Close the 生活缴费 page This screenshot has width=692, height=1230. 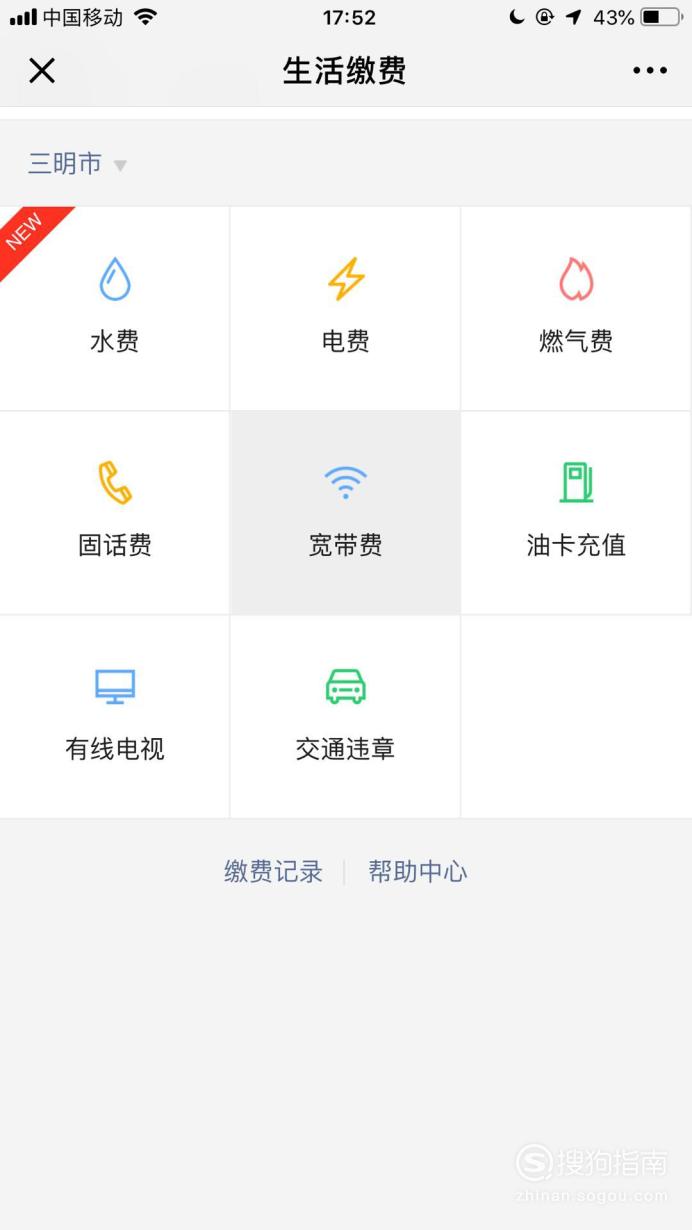pyautogui.click(x=42, y=71)
